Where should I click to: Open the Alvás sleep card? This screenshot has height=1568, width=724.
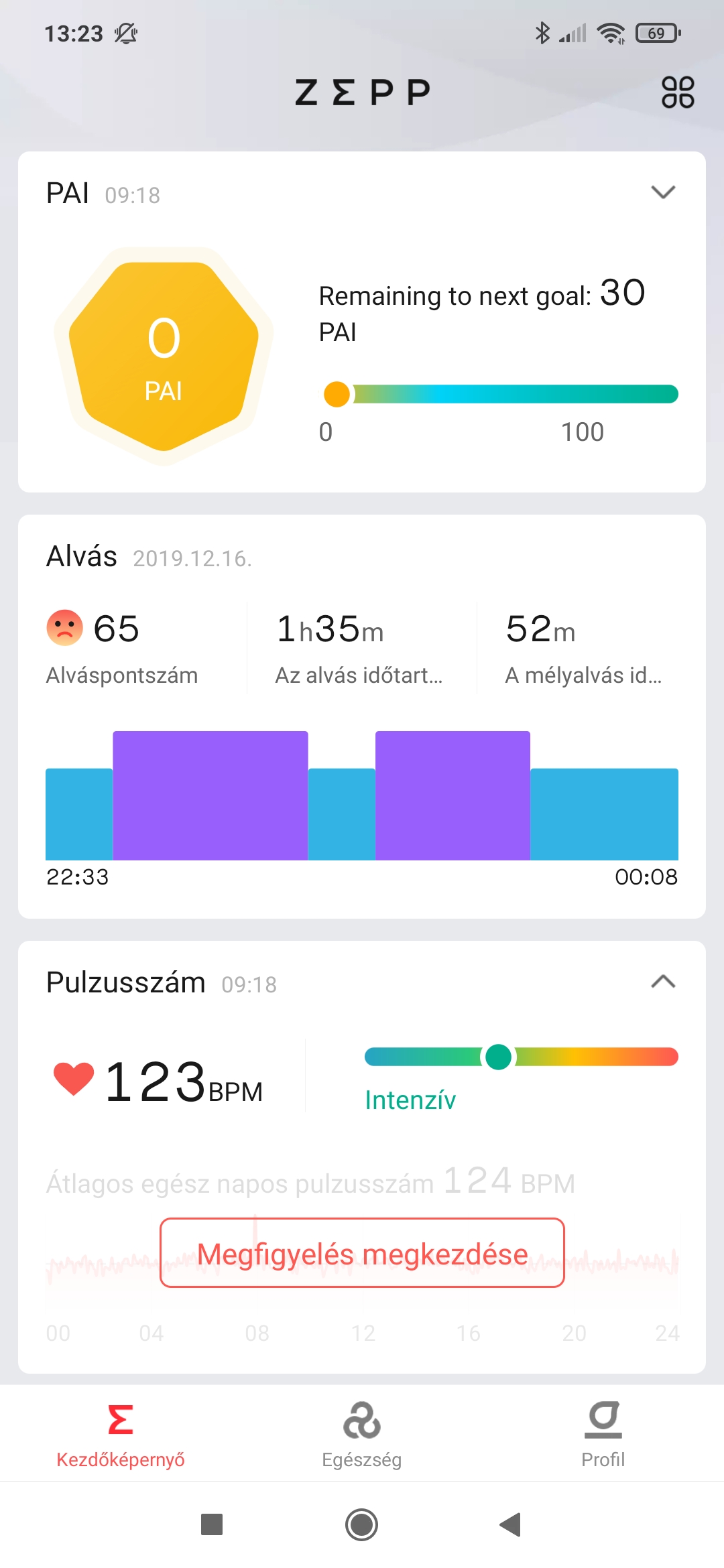pos(362,716)
